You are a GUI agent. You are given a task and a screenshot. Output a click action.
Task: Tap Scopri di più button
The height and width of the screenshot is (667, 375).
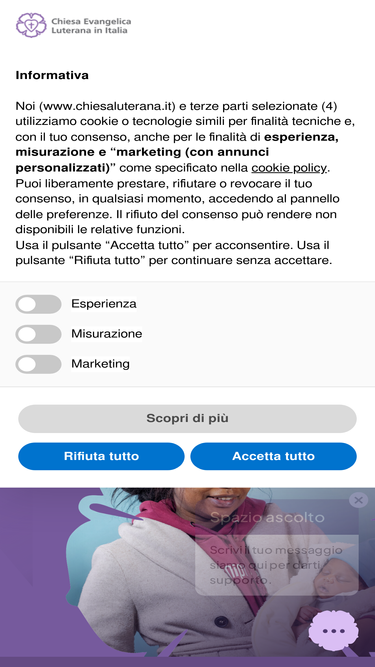click(x=187, y=419)
